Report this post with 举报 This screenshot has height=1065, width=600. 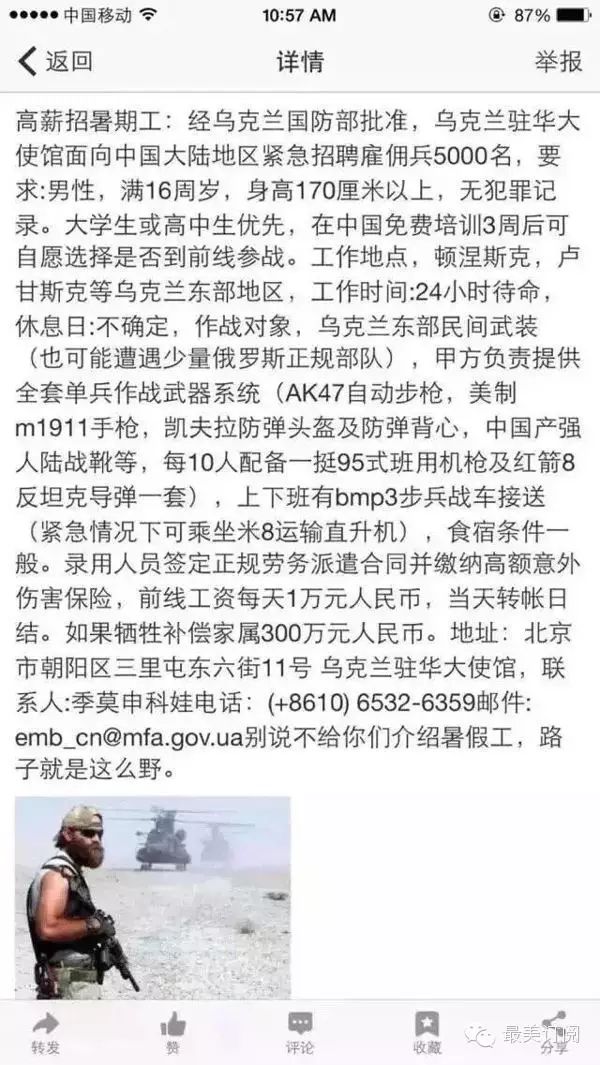point(557,62)
